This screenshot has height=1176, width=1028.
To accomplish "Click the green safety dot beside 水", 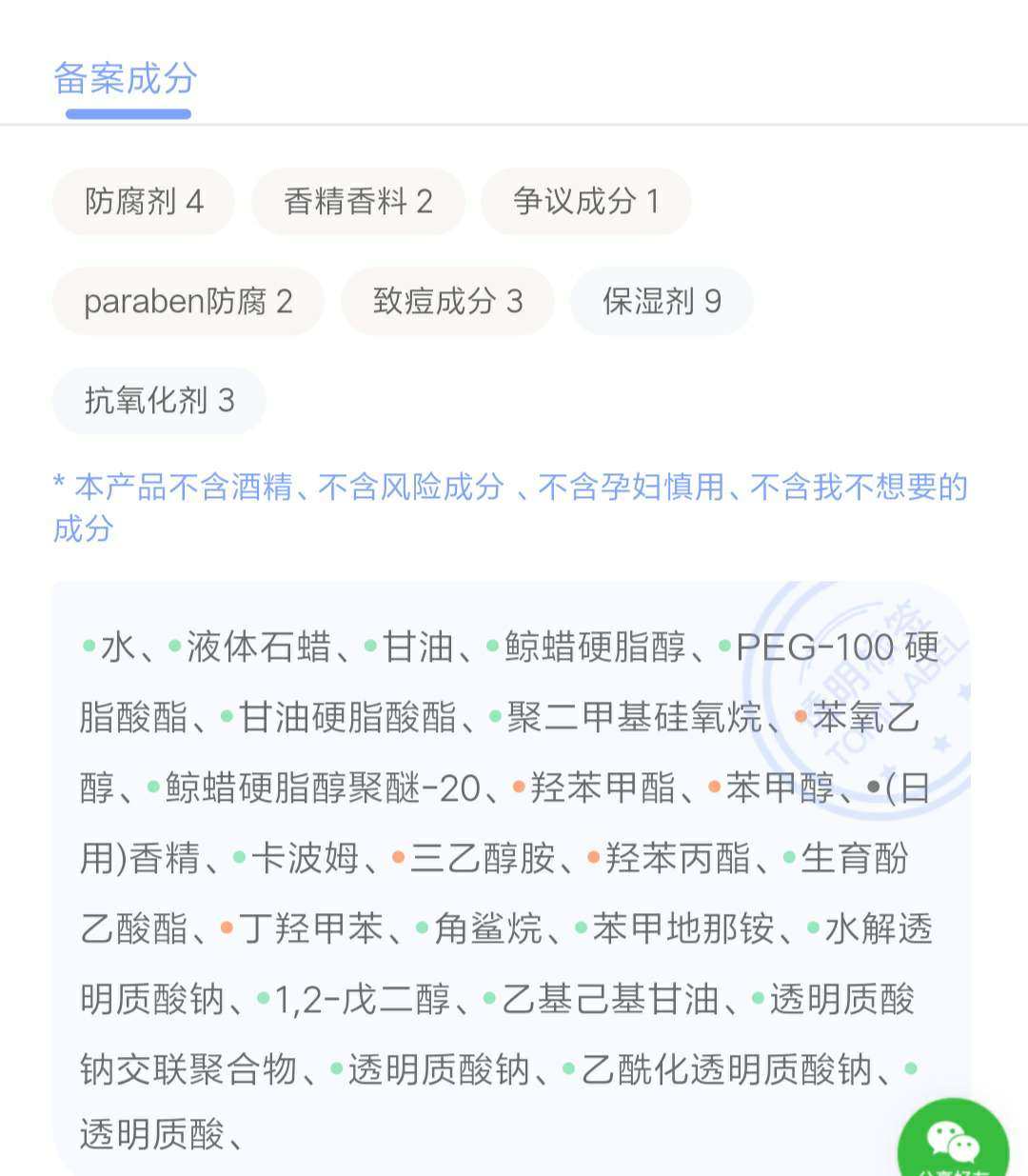I will [x=90, y=646].
